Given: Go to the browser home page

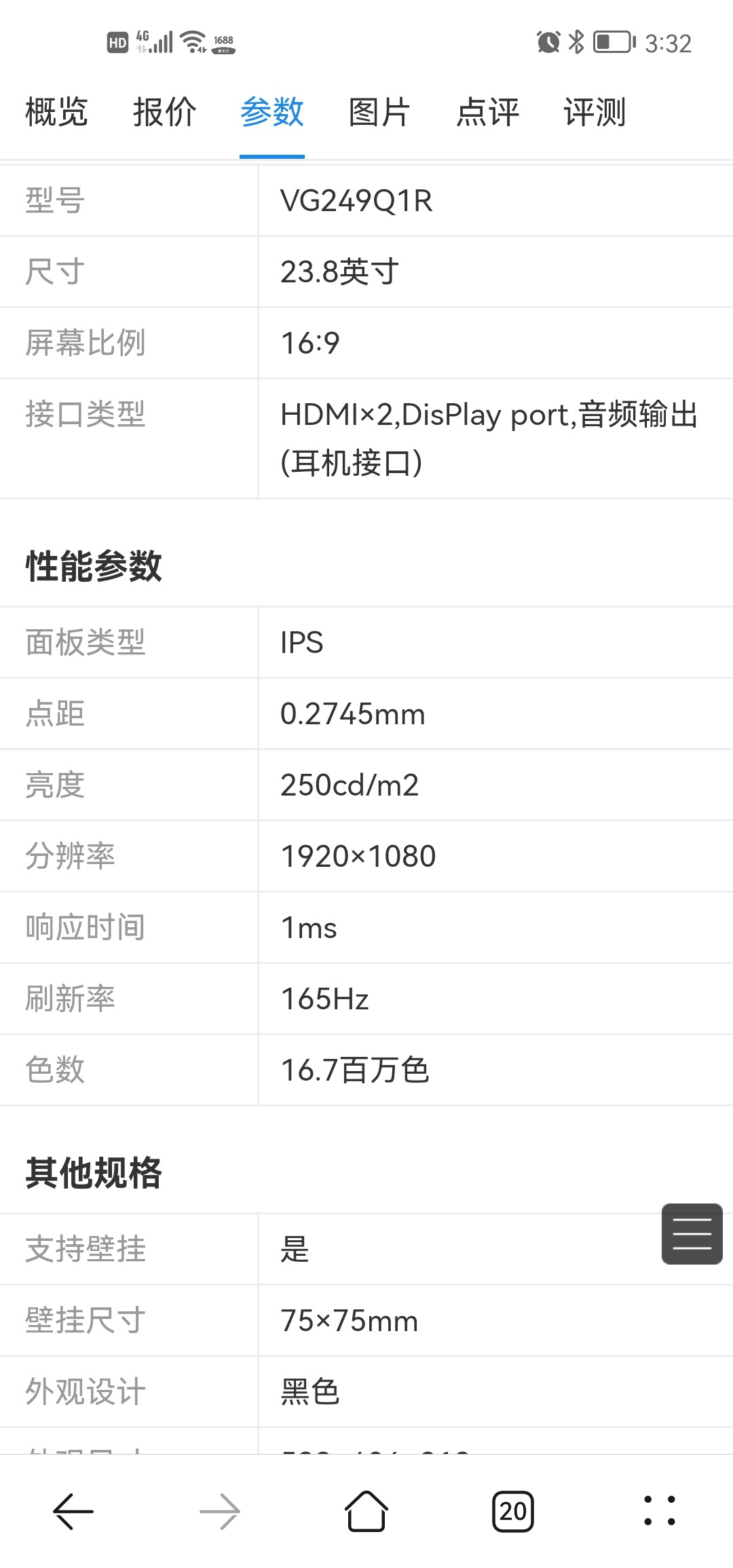Looking at the screenshot, I should pyautogui.click(x=366, y=1511).
